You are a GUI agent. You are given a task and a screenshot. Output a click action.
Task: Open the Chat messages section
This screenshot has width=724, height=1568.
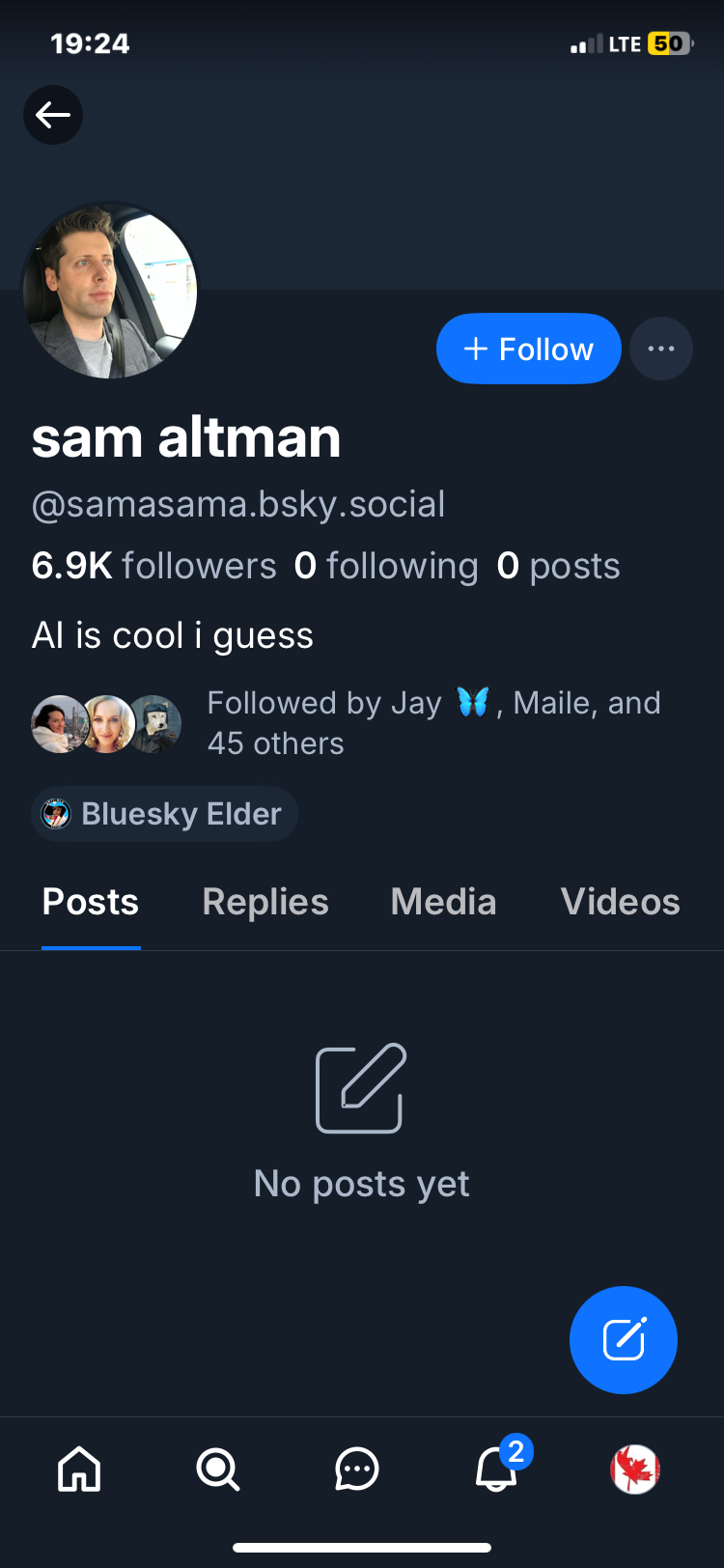pos(357,1470)
